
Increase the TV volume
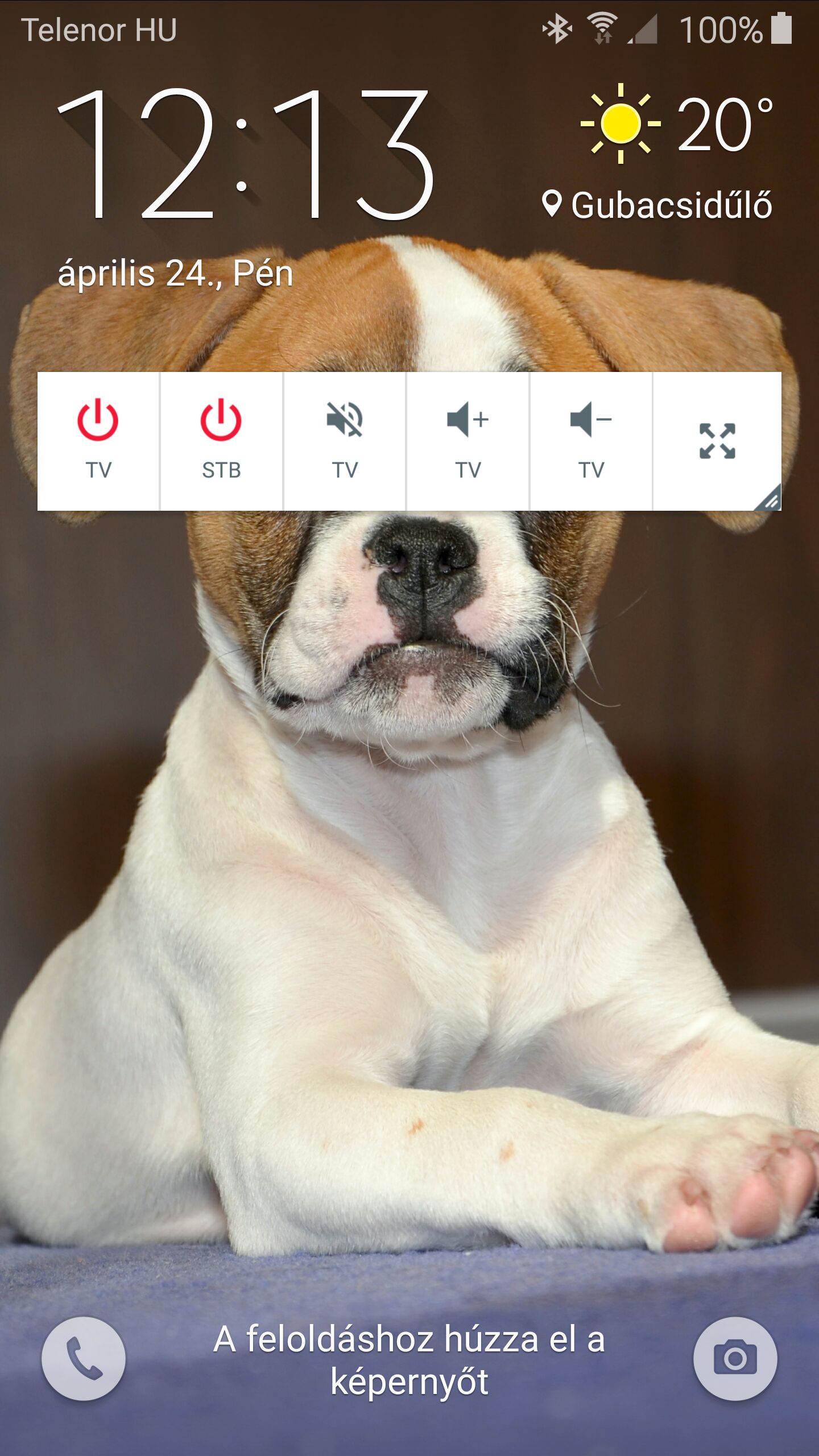(468, 441)
